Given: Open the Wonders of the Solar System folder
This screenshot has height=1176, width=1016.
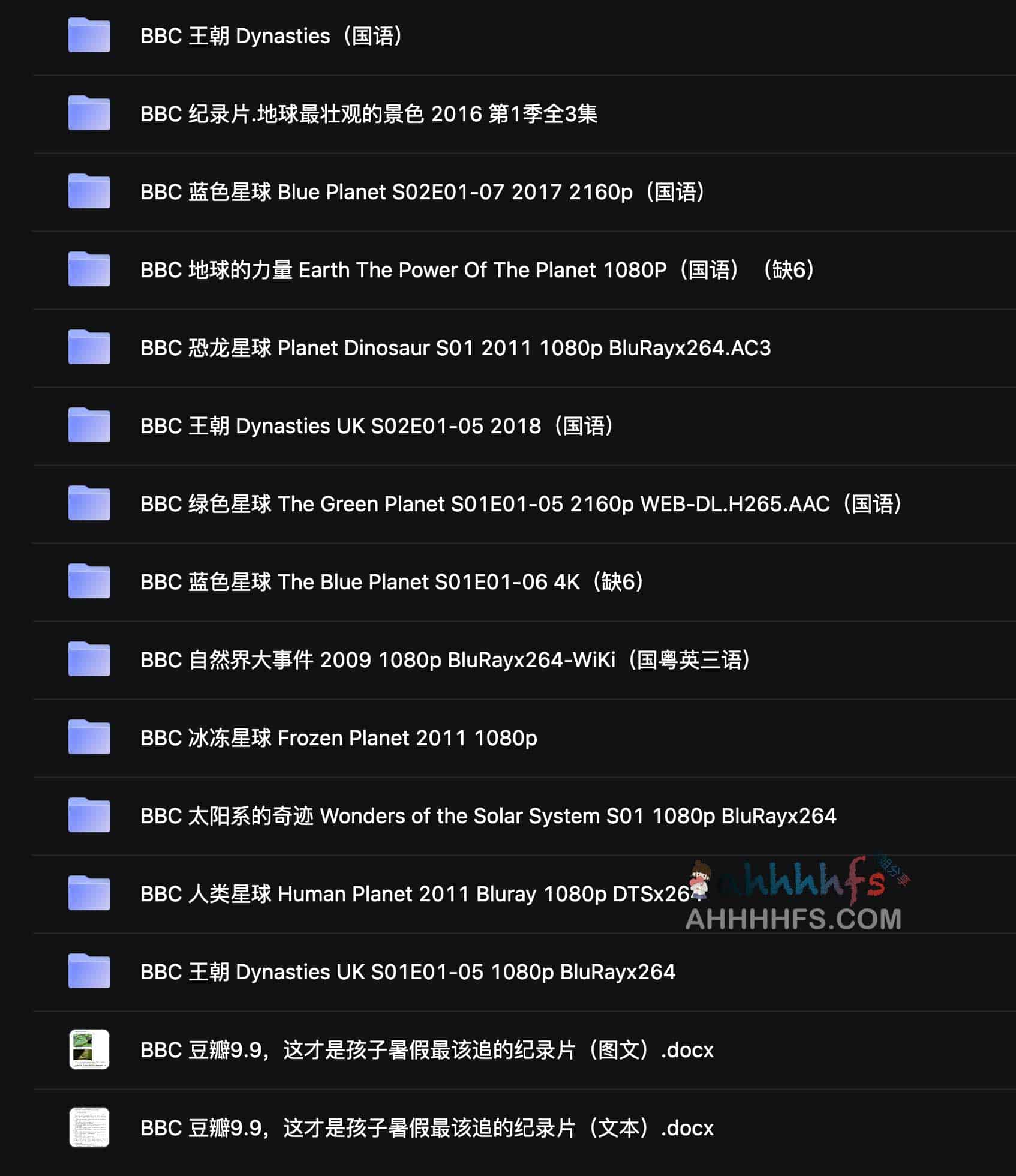Looking at the screenshot, I should point(488,816).
